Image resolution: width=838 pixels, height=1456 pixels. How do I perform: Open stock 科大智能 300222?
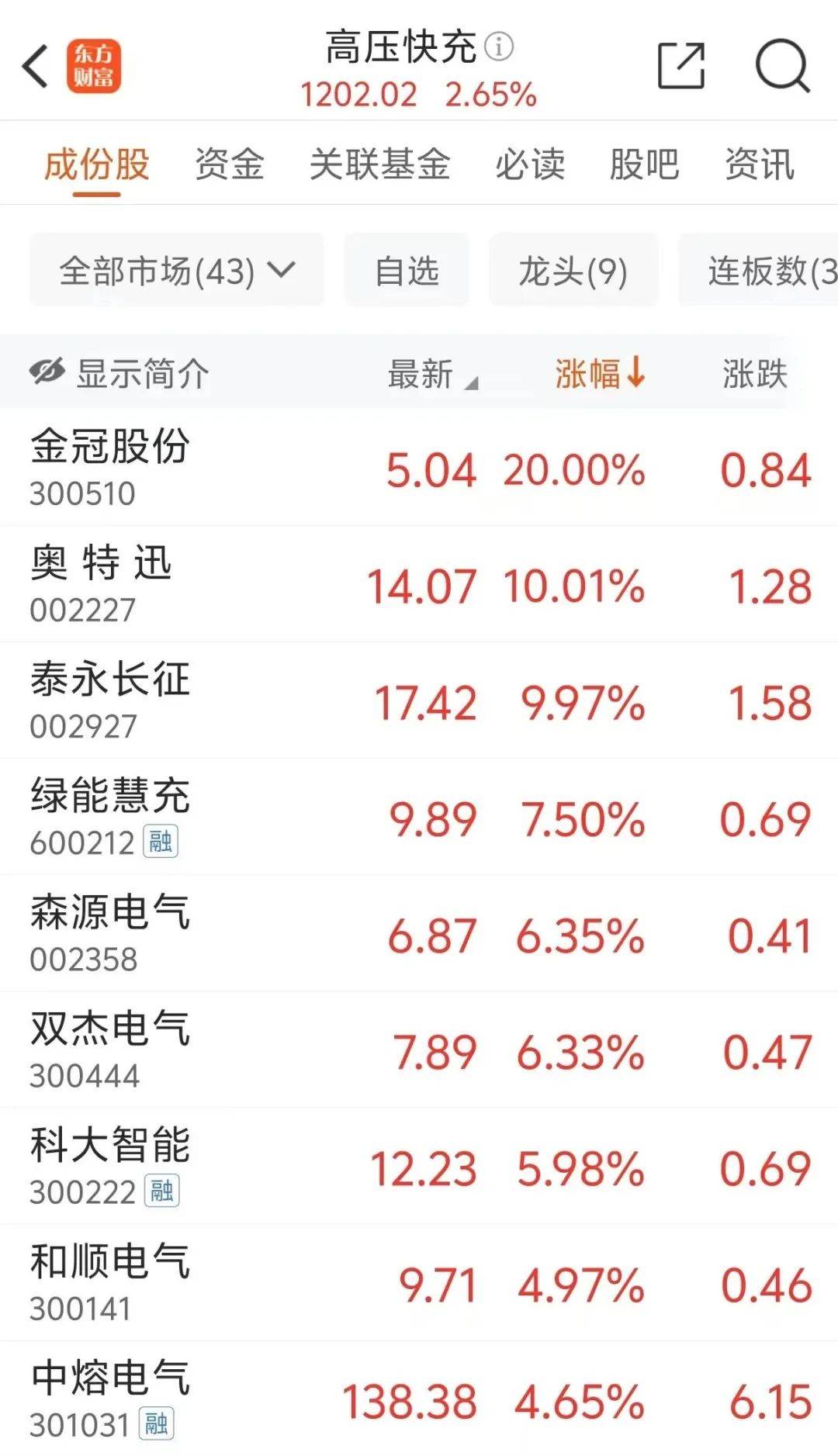[419, 1166]
